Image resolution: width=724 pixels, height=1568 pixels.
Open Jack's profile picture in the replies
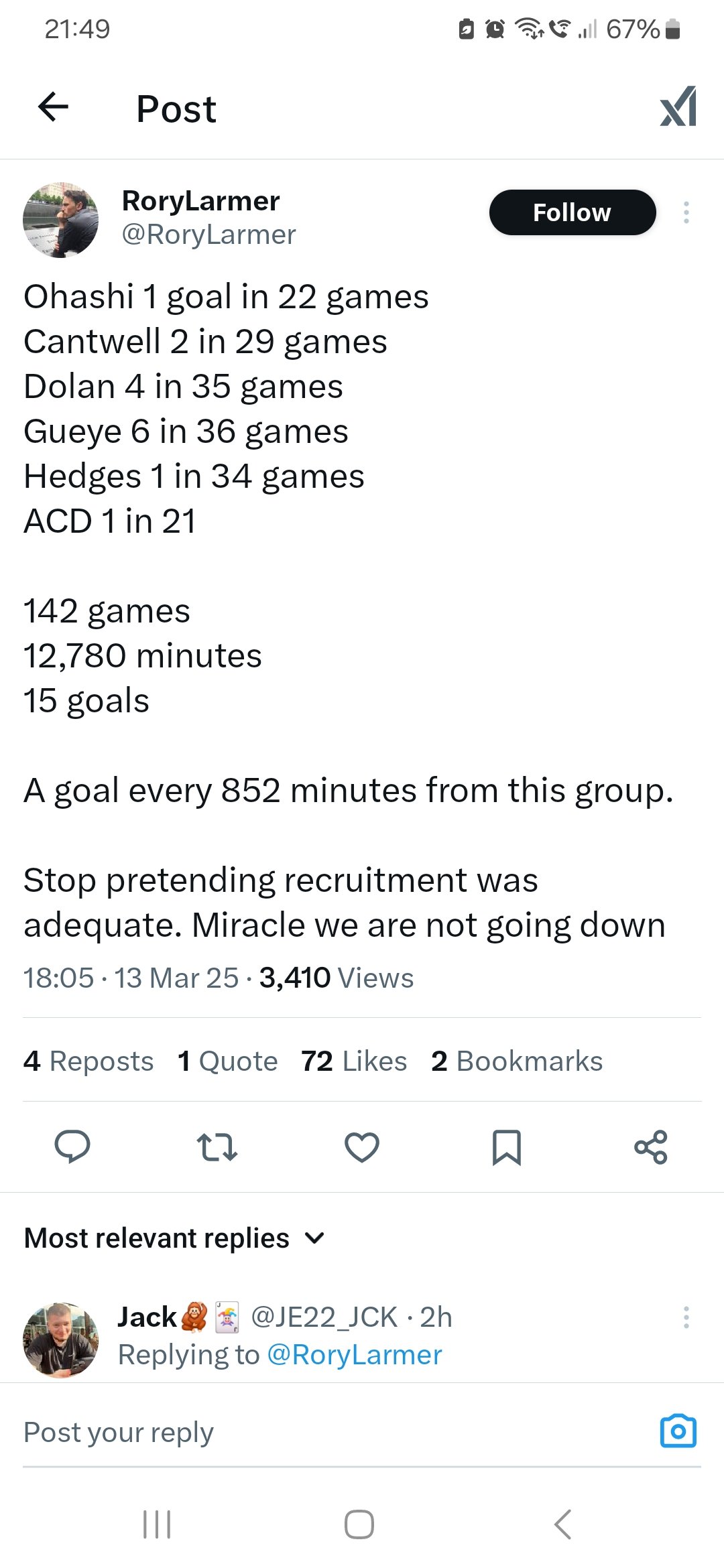tap(60, 1340)
